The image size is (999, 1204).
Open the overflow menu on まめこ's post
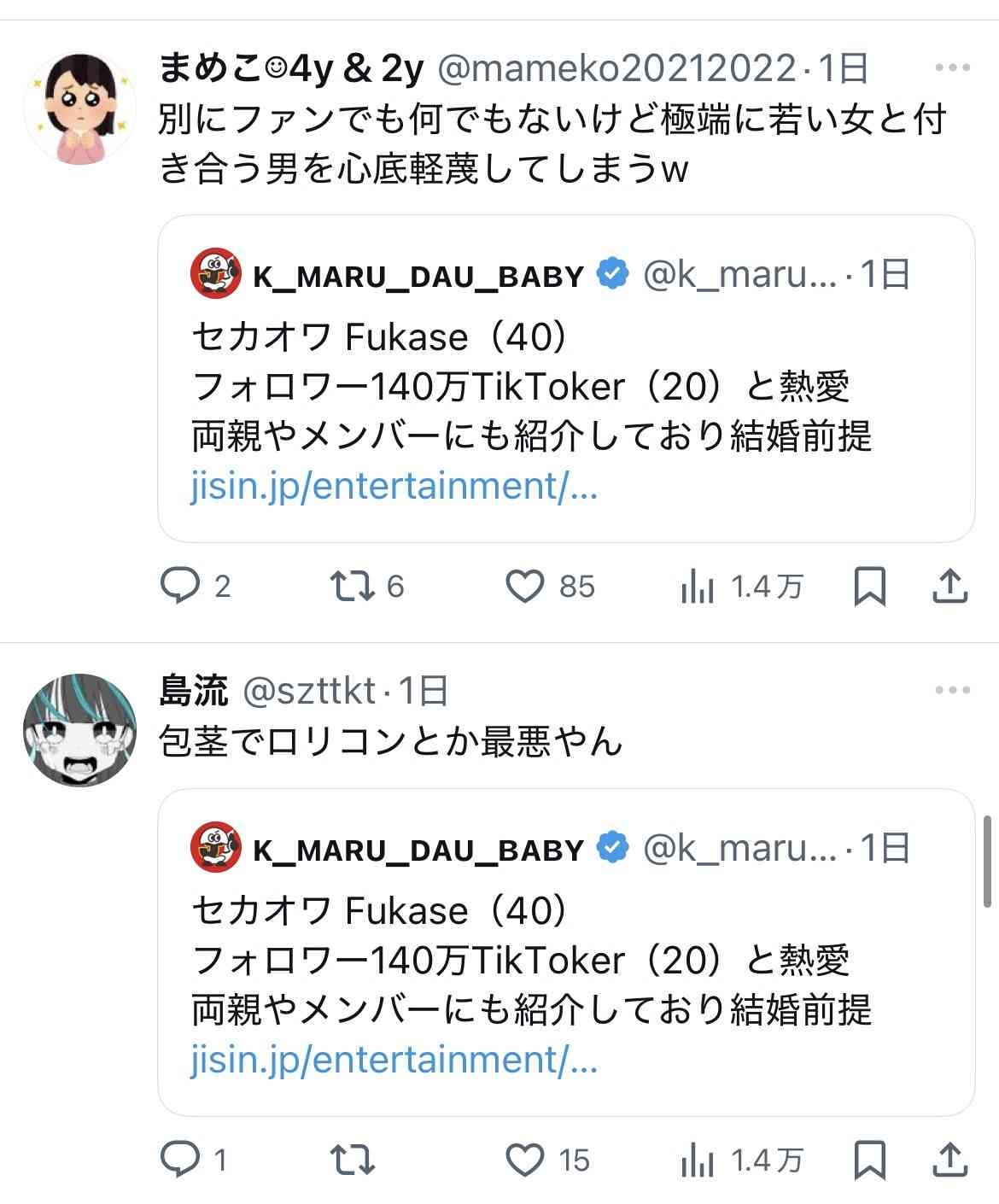pyautogui.click(x=952, y=68)
